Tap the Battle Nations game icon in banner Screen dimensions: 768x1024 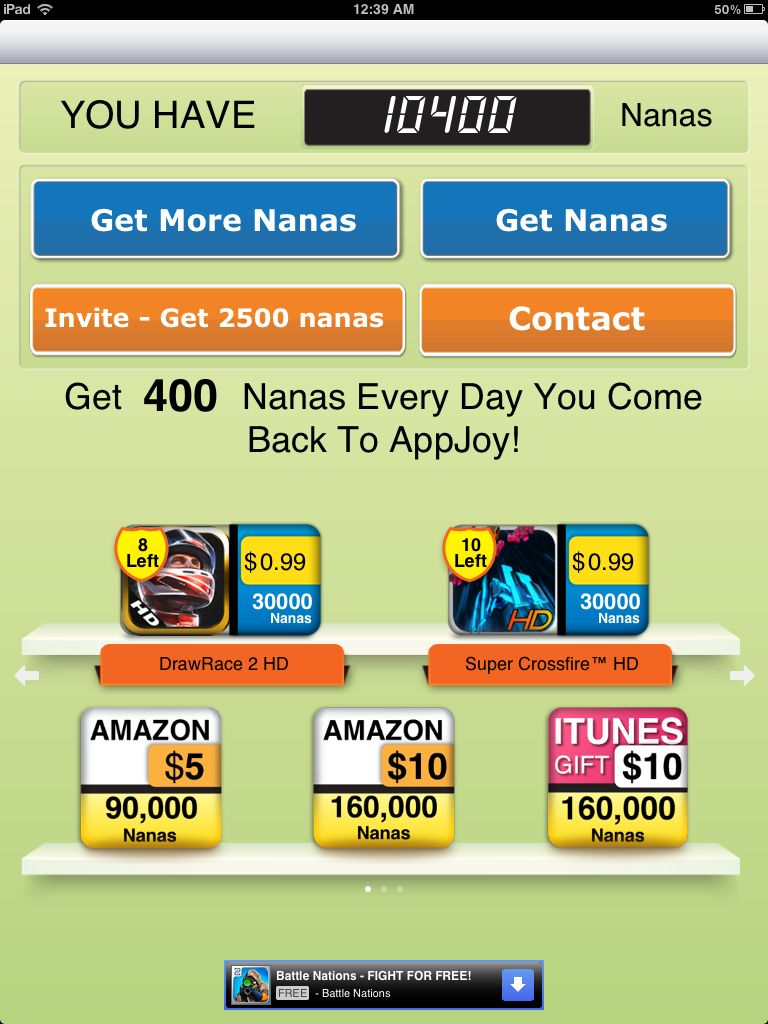pos(253,984)
